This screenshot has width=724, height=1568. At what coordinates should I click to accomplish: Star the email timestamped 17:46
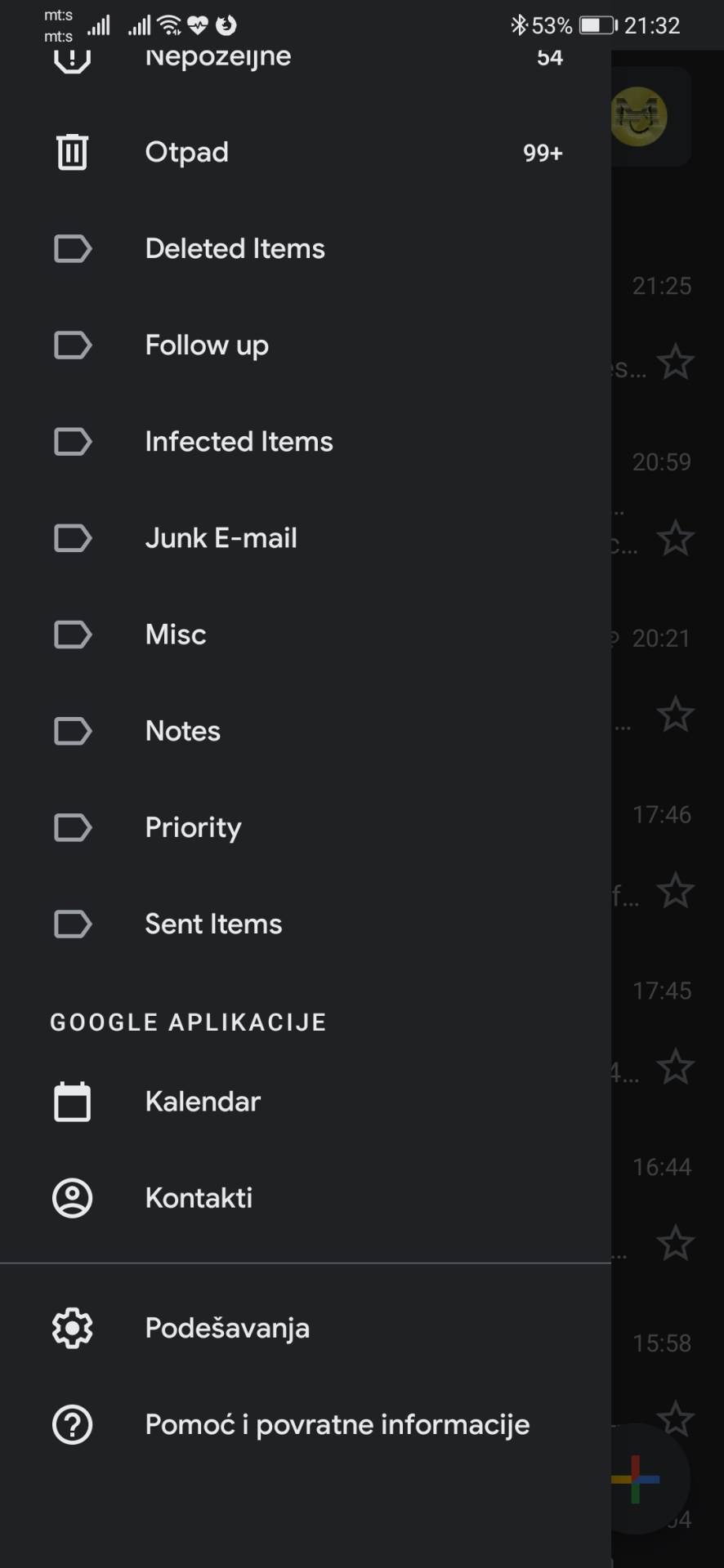coord(675,891)
